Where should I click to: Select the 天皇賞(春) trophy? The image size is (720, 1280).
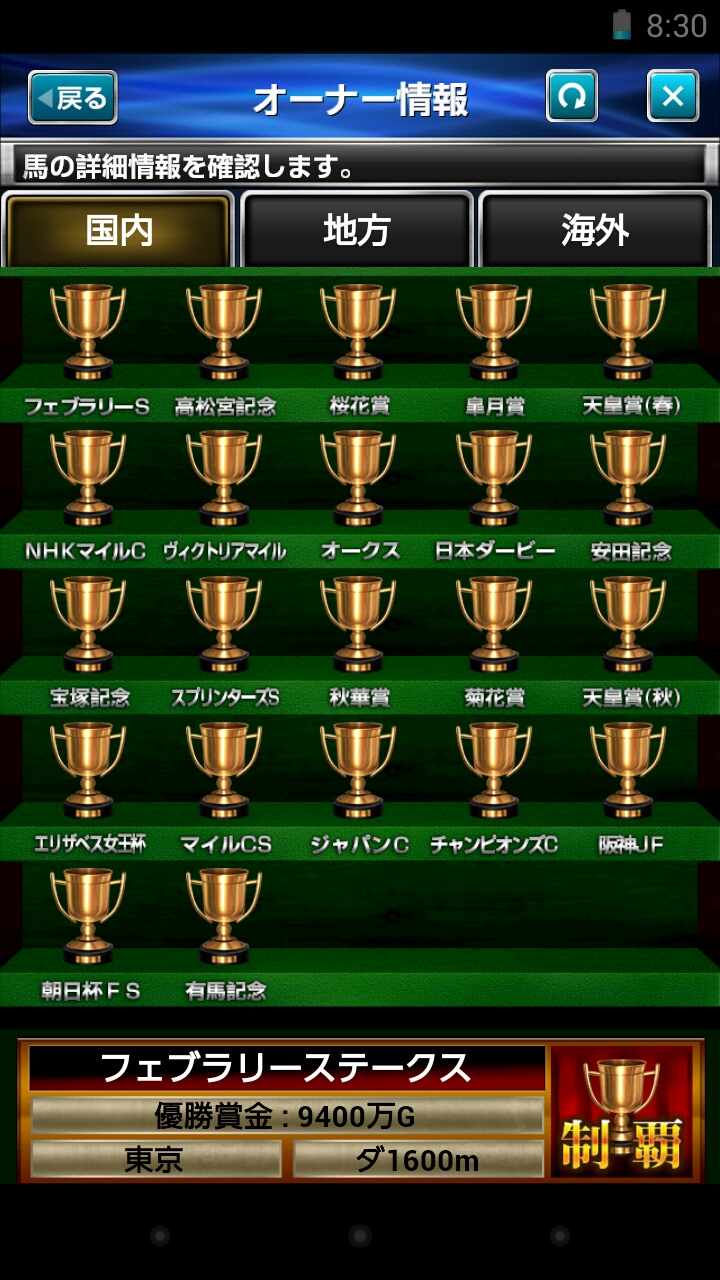[x=629, y=332]
